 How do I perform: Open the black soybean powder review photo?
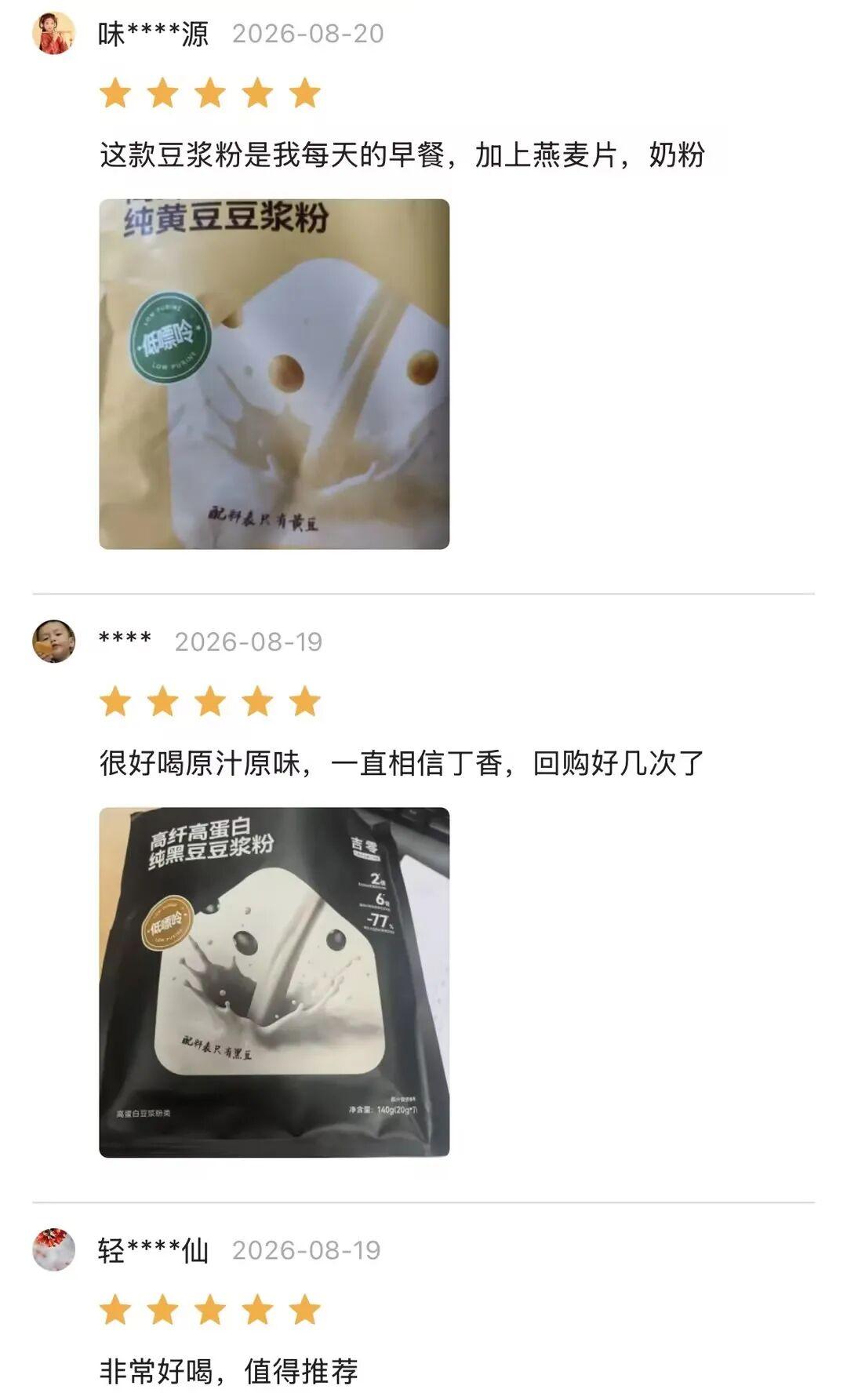(274, 982)
